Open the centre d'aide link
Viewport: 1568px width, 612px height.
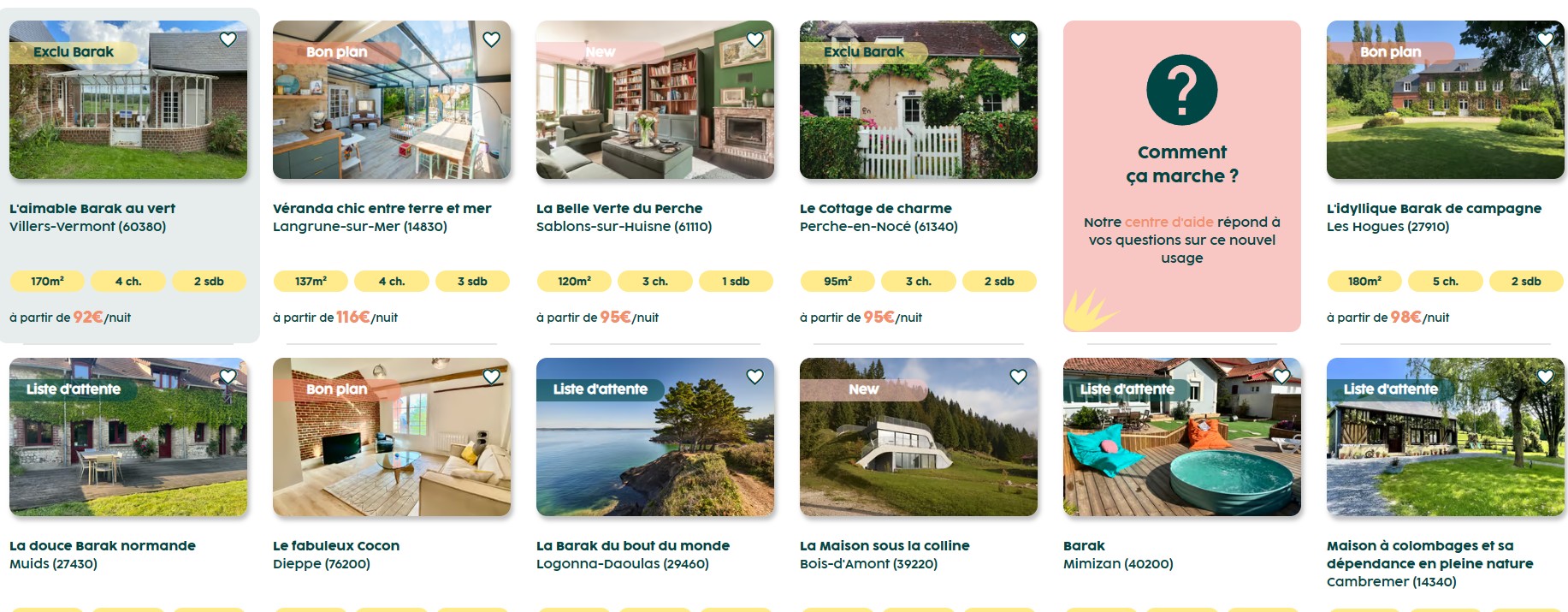[1169, 223]
